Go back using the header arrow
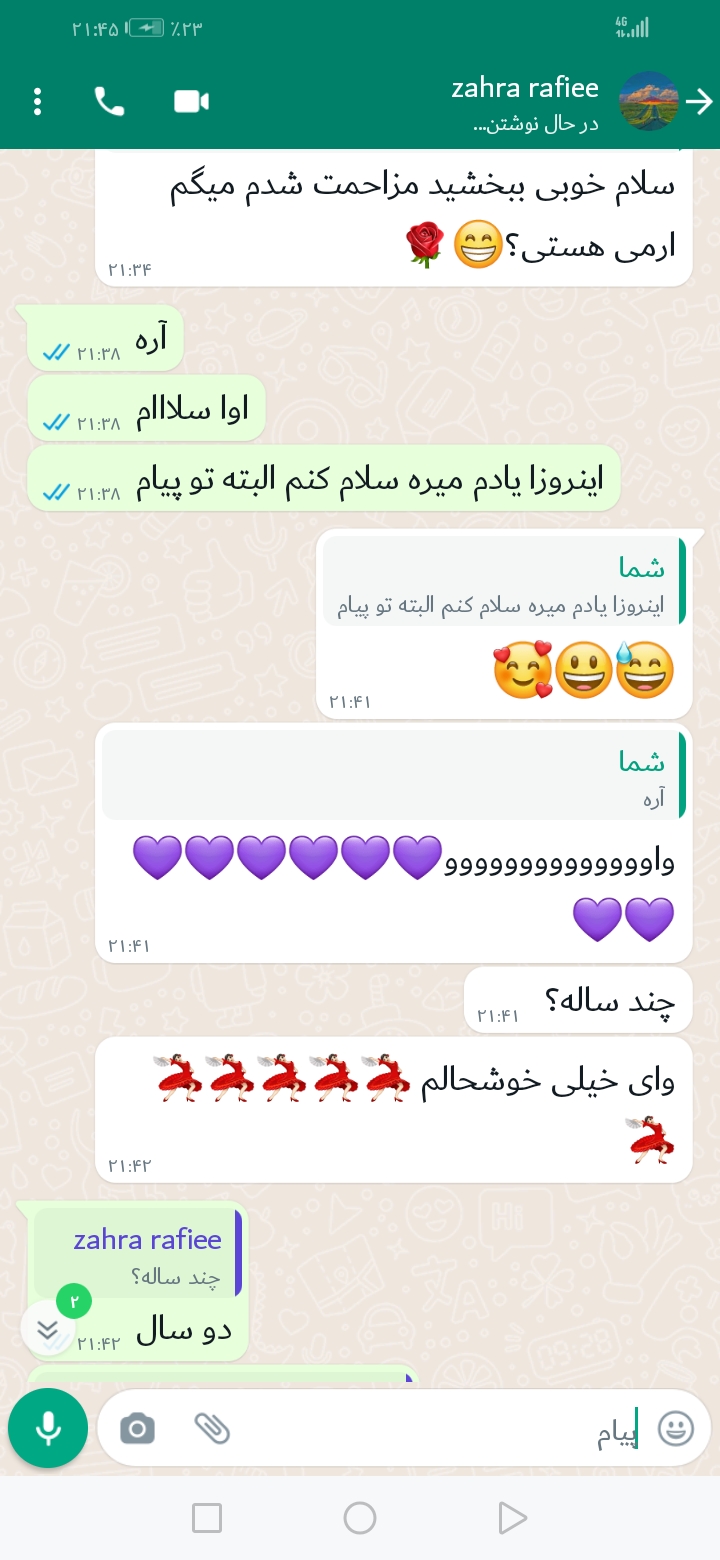The image size is (720, 1560). 699,101
